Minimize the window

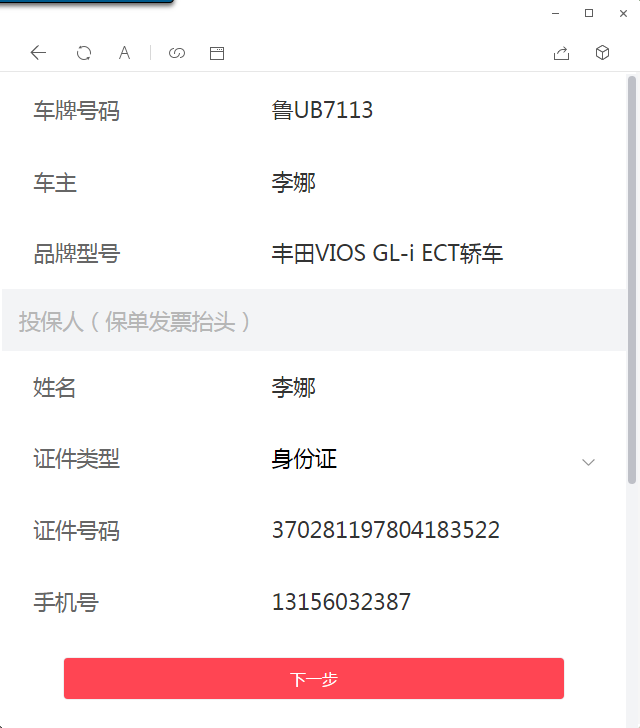(x=555, y=13)
